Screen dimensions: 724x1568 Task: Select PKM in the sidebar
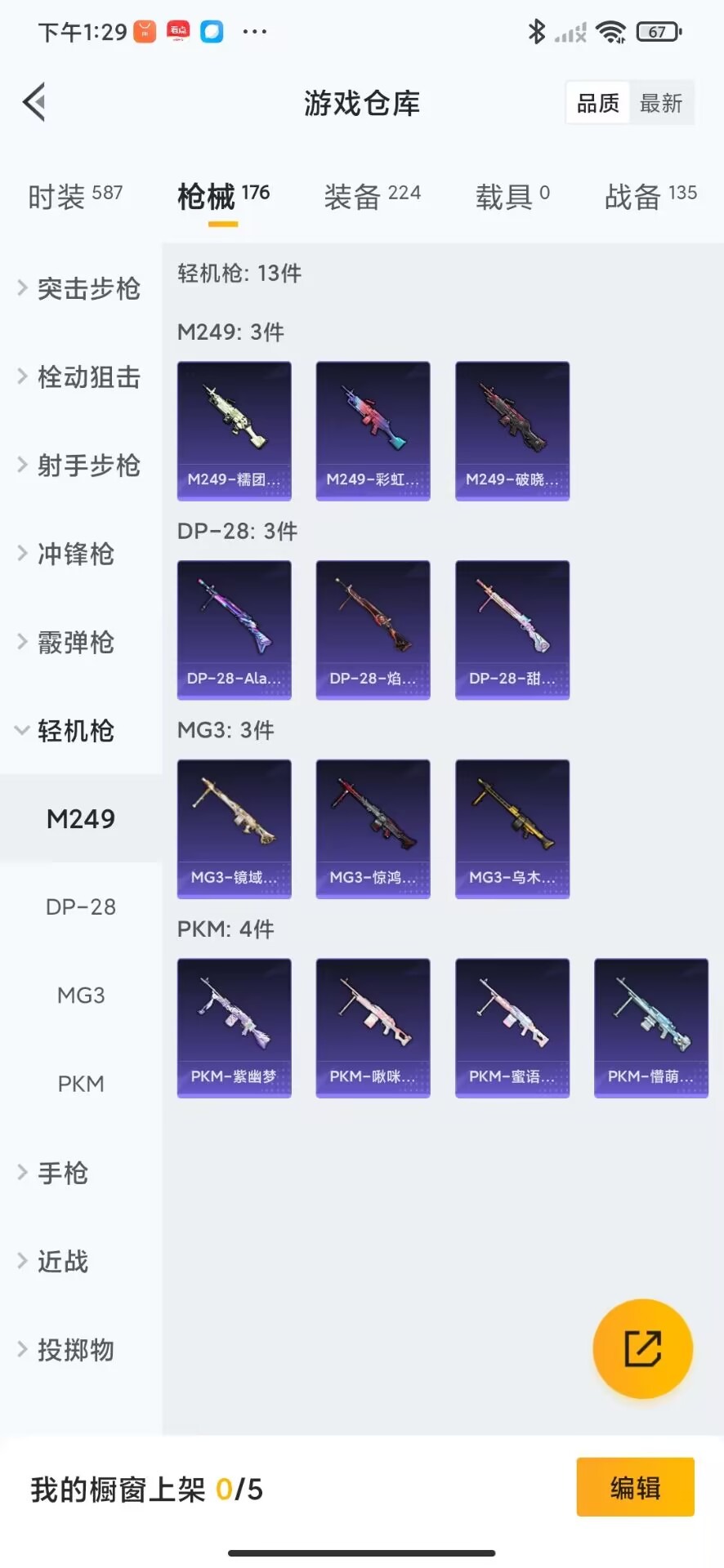81,1084
